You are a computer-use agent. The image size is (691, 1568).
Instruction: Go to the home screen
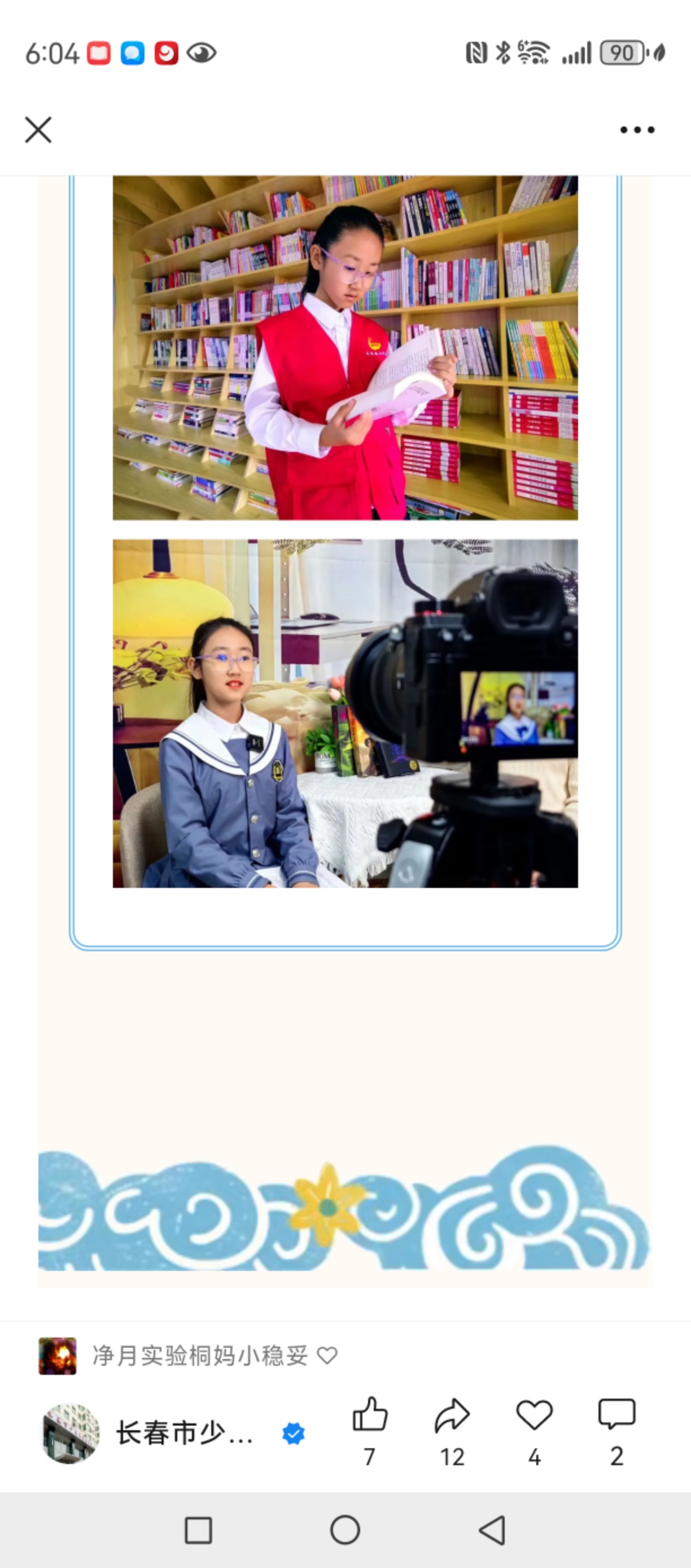click(x=345, y=1530)
